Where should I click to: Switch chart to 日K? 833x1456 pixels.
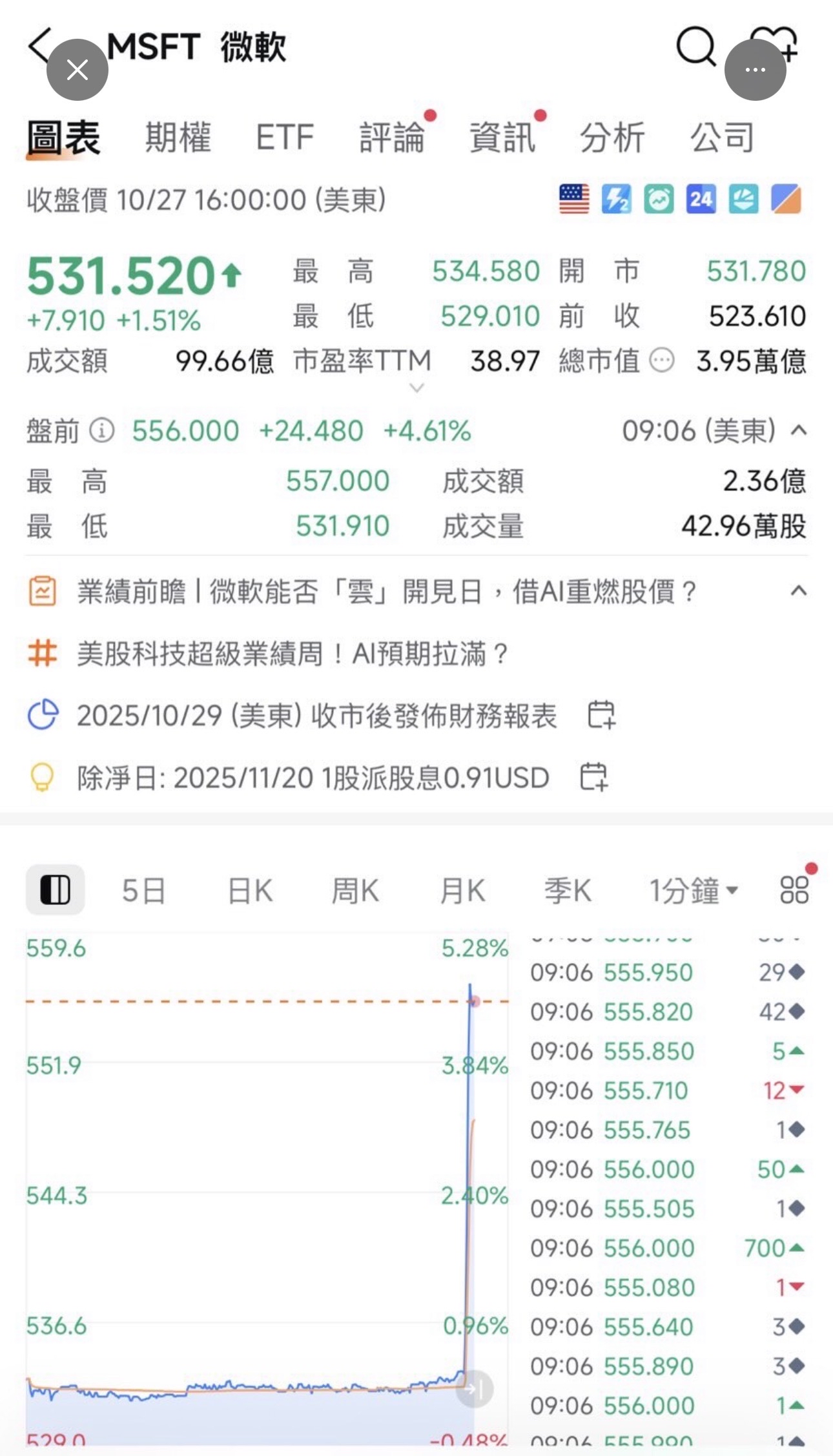click(250, 891)
